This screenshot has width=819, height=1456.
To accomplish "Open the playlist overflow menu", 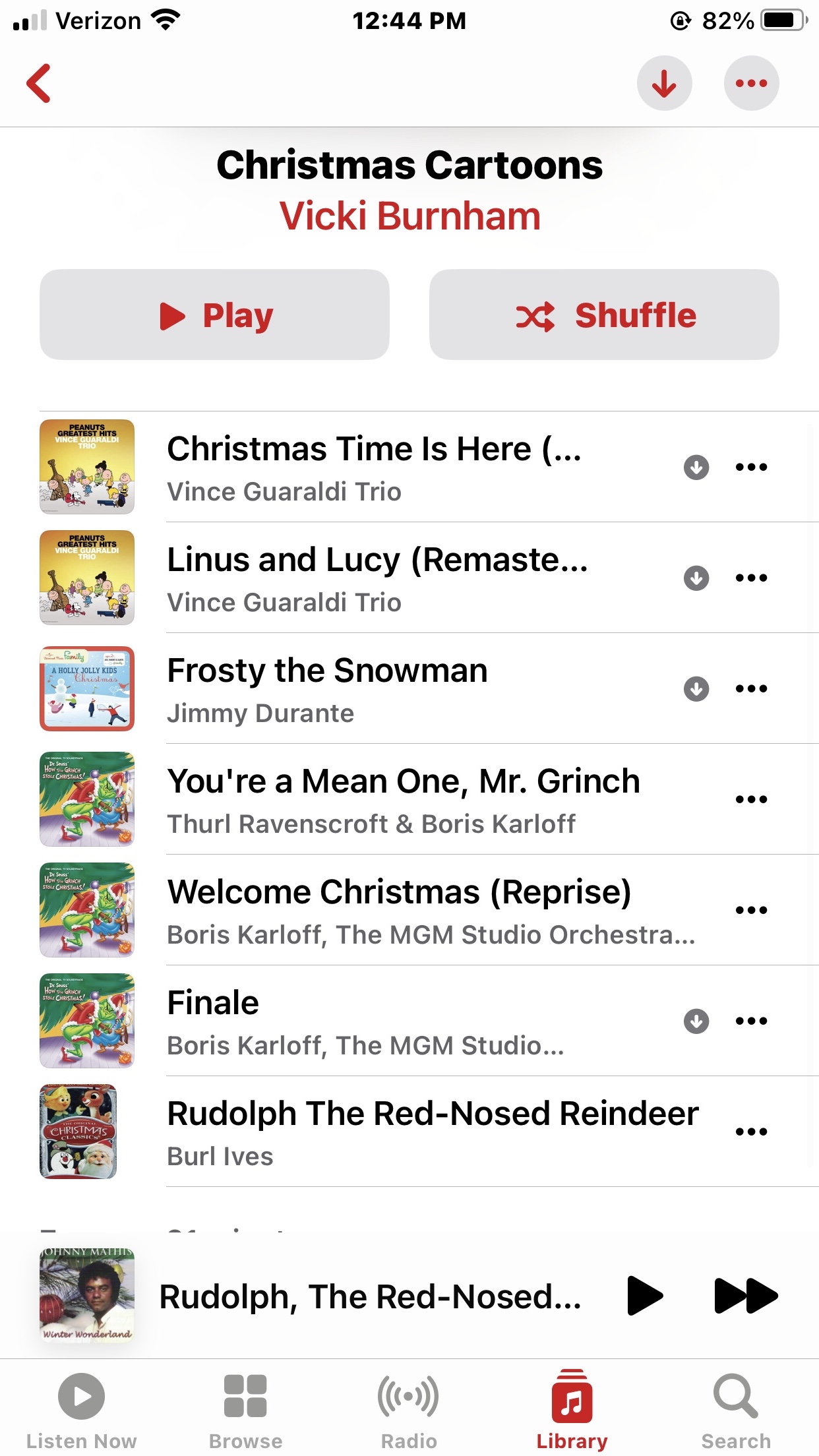I will click(x=751, y=83).
